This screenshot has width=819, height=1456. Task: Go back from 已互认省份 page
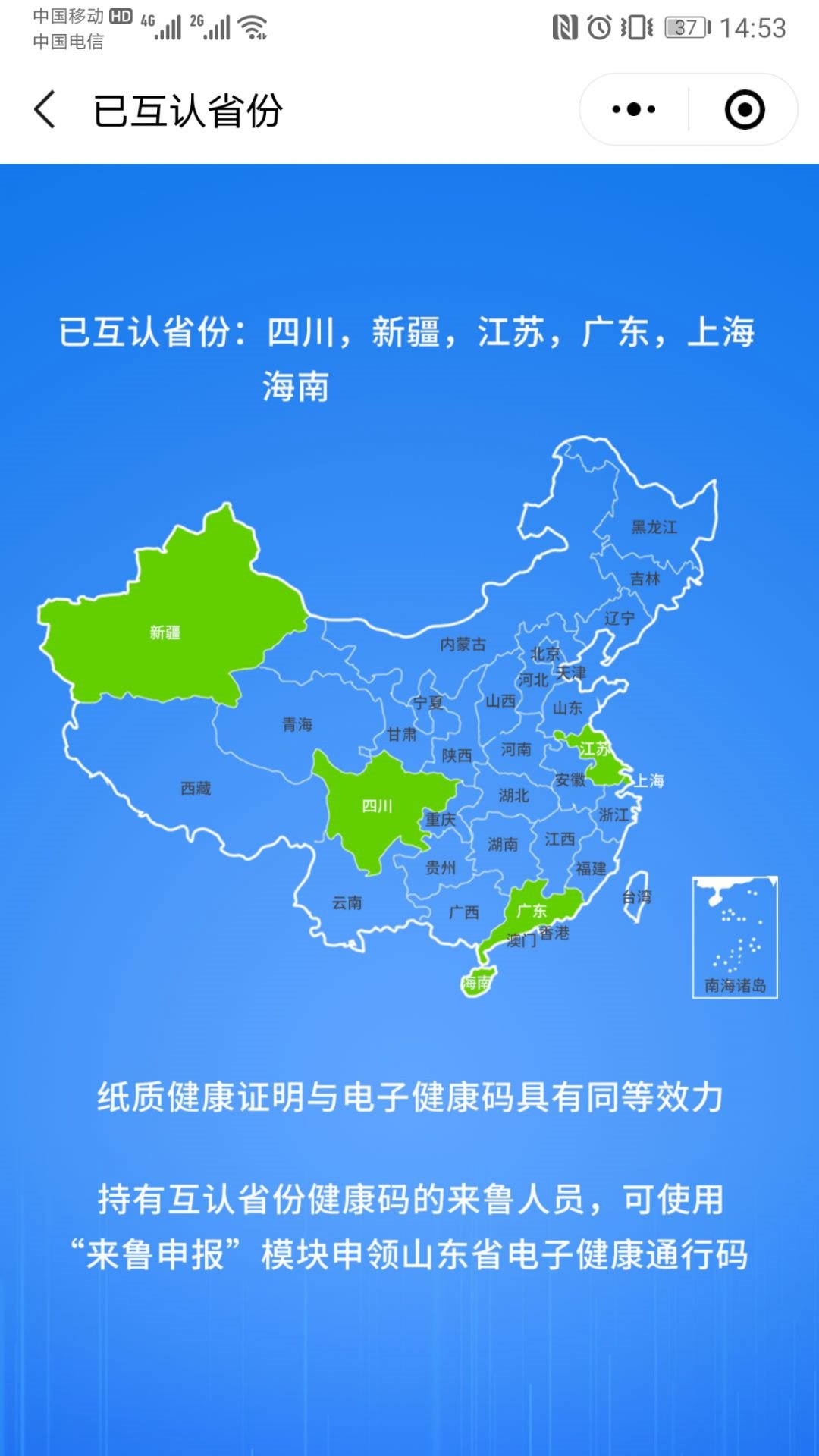coord(45,109)
